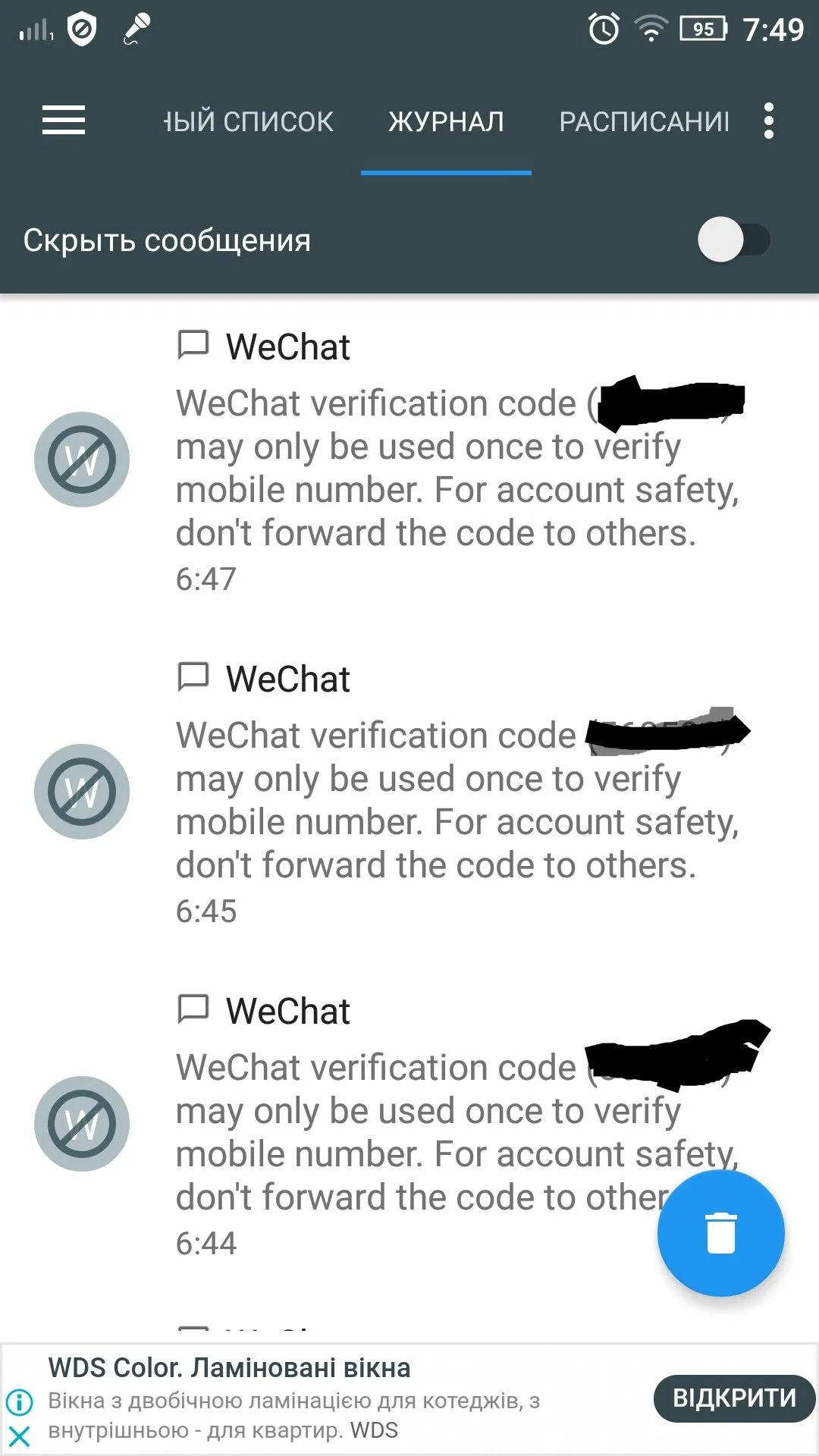Viewport: 819px width, 1456px height.
Task: Tap ВІДКРИТИ on the WDS ad
Action: (x=734, y=1398)
